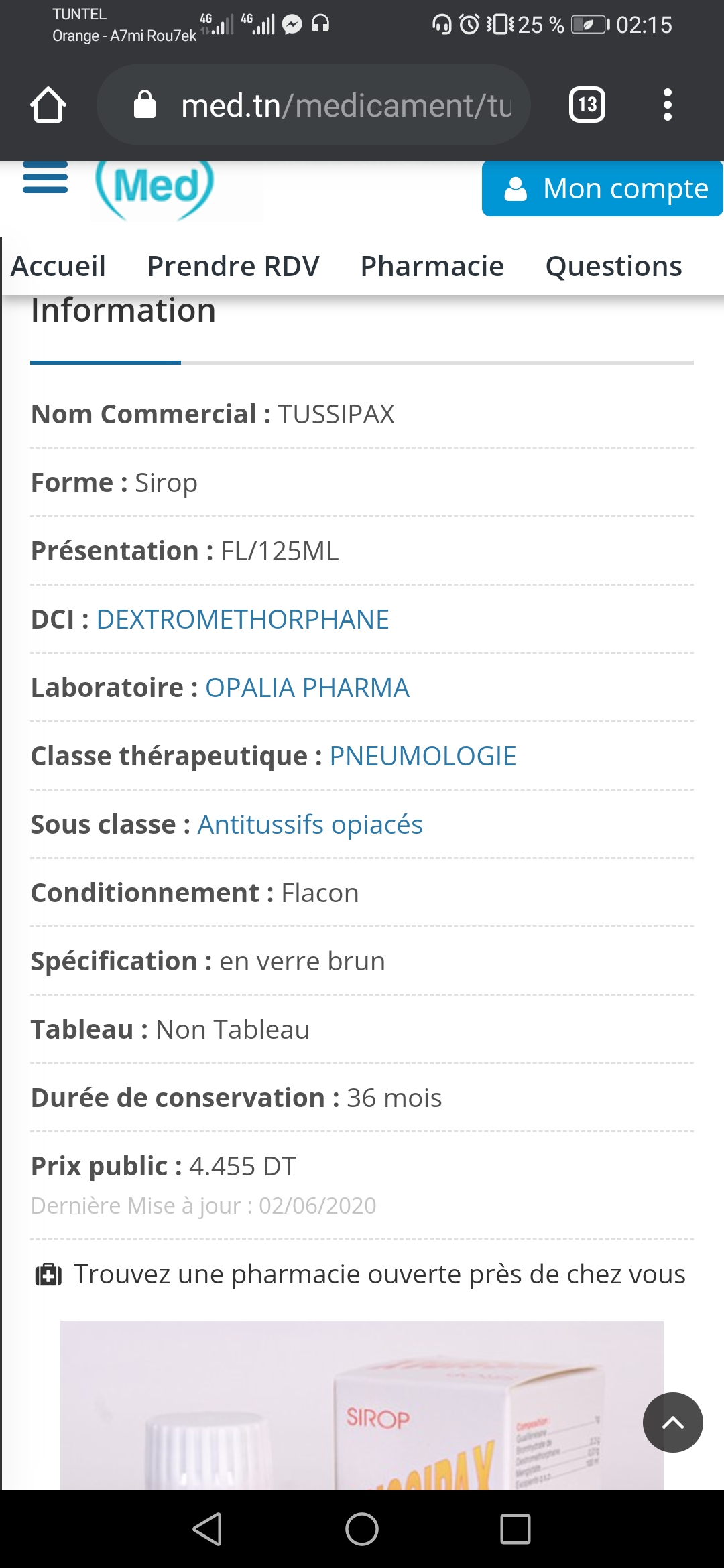Open the Antitussifs opiacés subclass link
This screenshot has height=1568, width=724.
310,825
